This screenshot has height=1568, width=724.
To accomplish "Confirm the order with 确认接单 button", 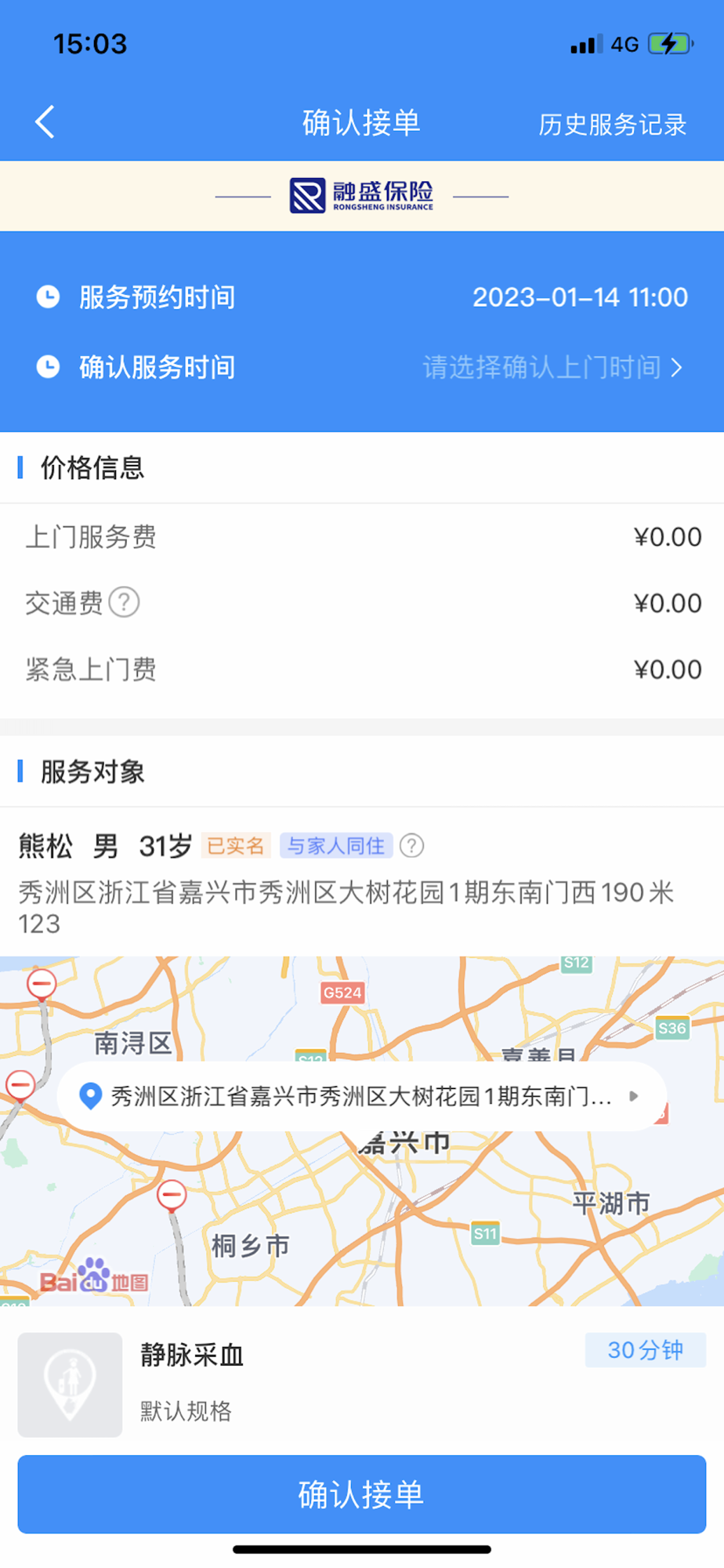I will coord(361,1494).
